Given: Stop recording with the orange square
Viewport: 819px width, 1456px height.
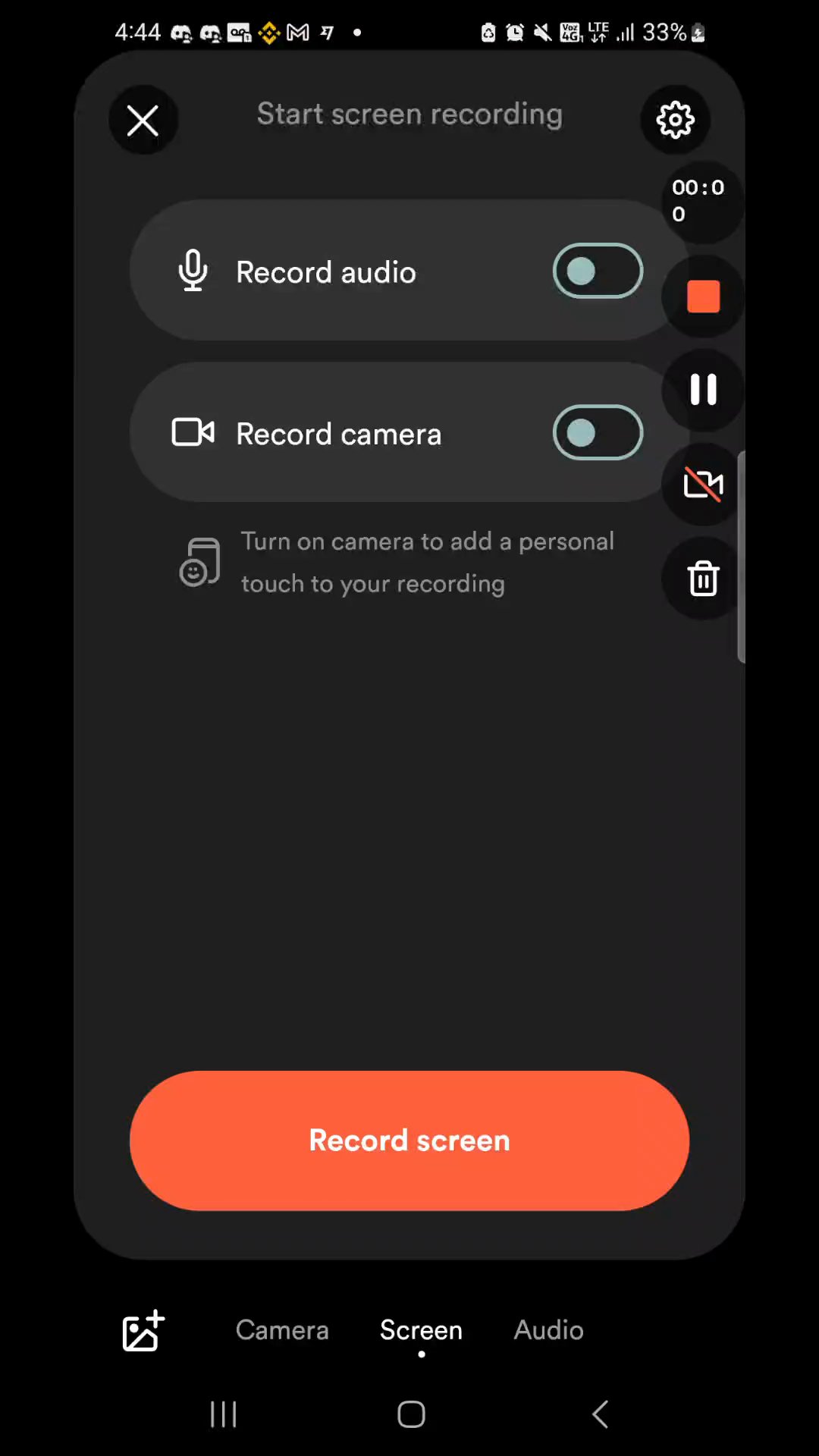Looking at the screenshot, I should (x=703, y=297).
